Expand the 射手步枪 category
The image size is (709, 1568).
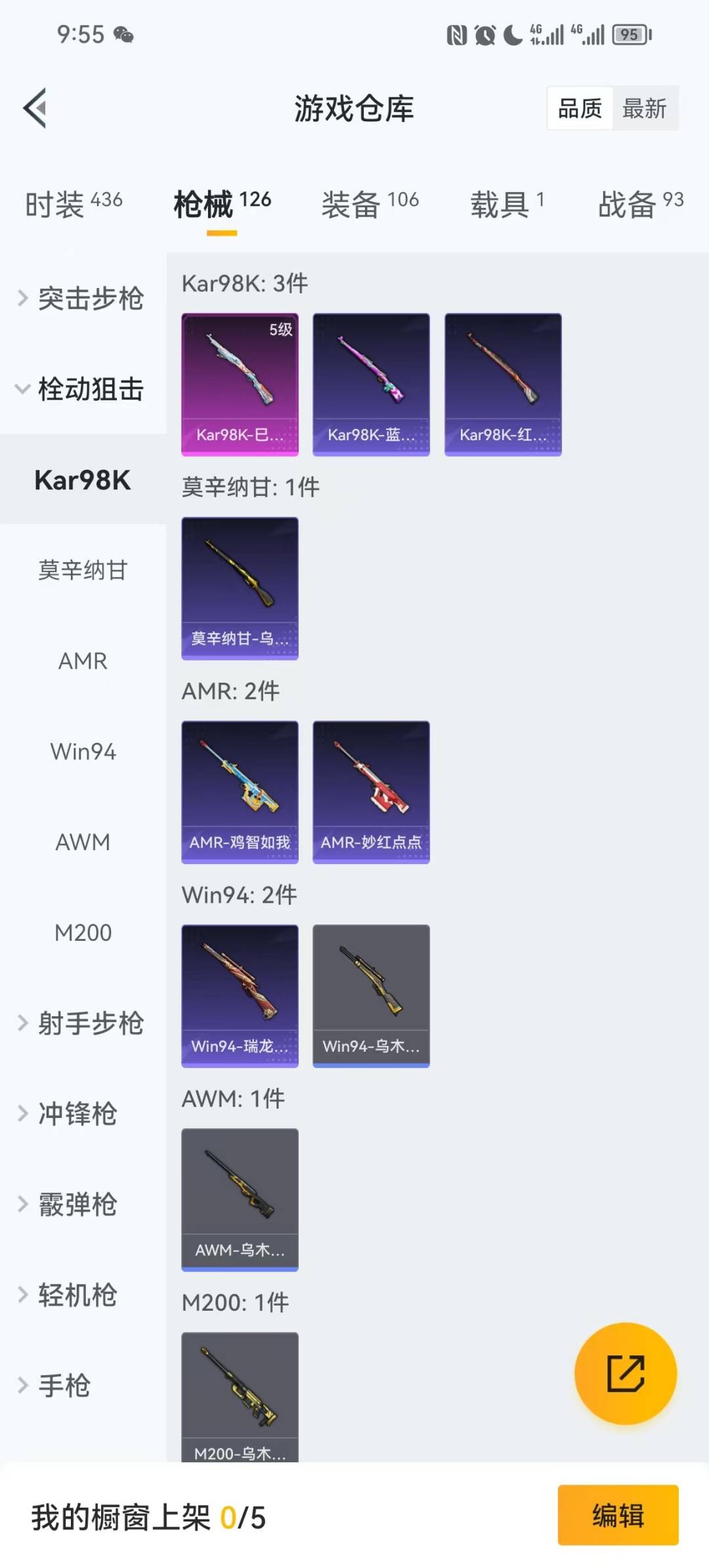coord(82,1023)
